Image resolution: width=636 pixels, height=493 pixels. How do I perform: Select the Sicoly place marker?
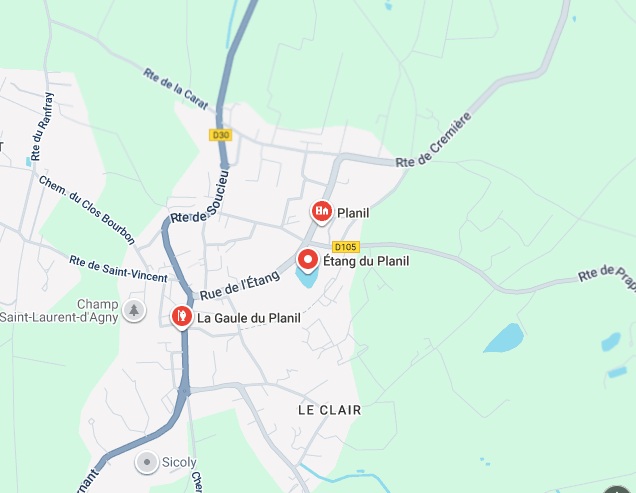point(148,462)
